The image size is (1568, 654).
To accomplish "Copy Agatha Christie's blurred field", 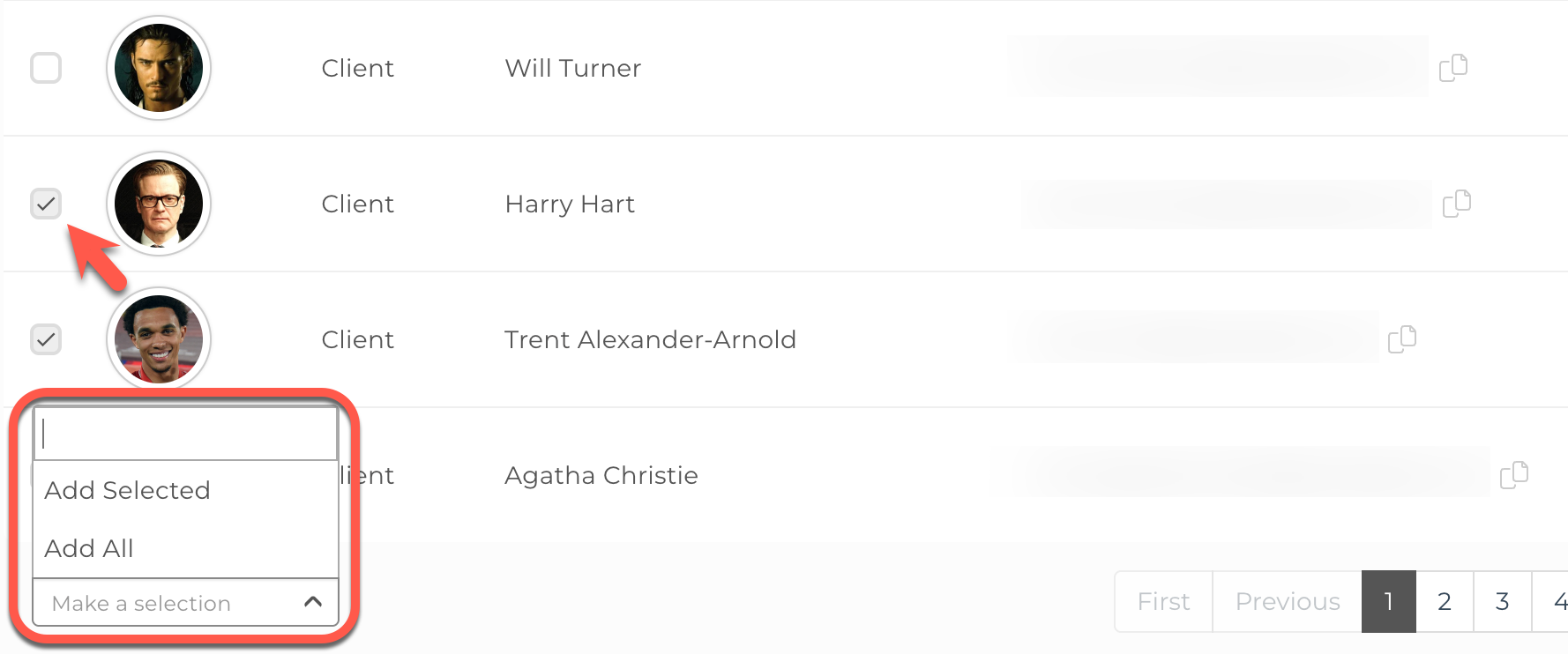I will 1513,475.
